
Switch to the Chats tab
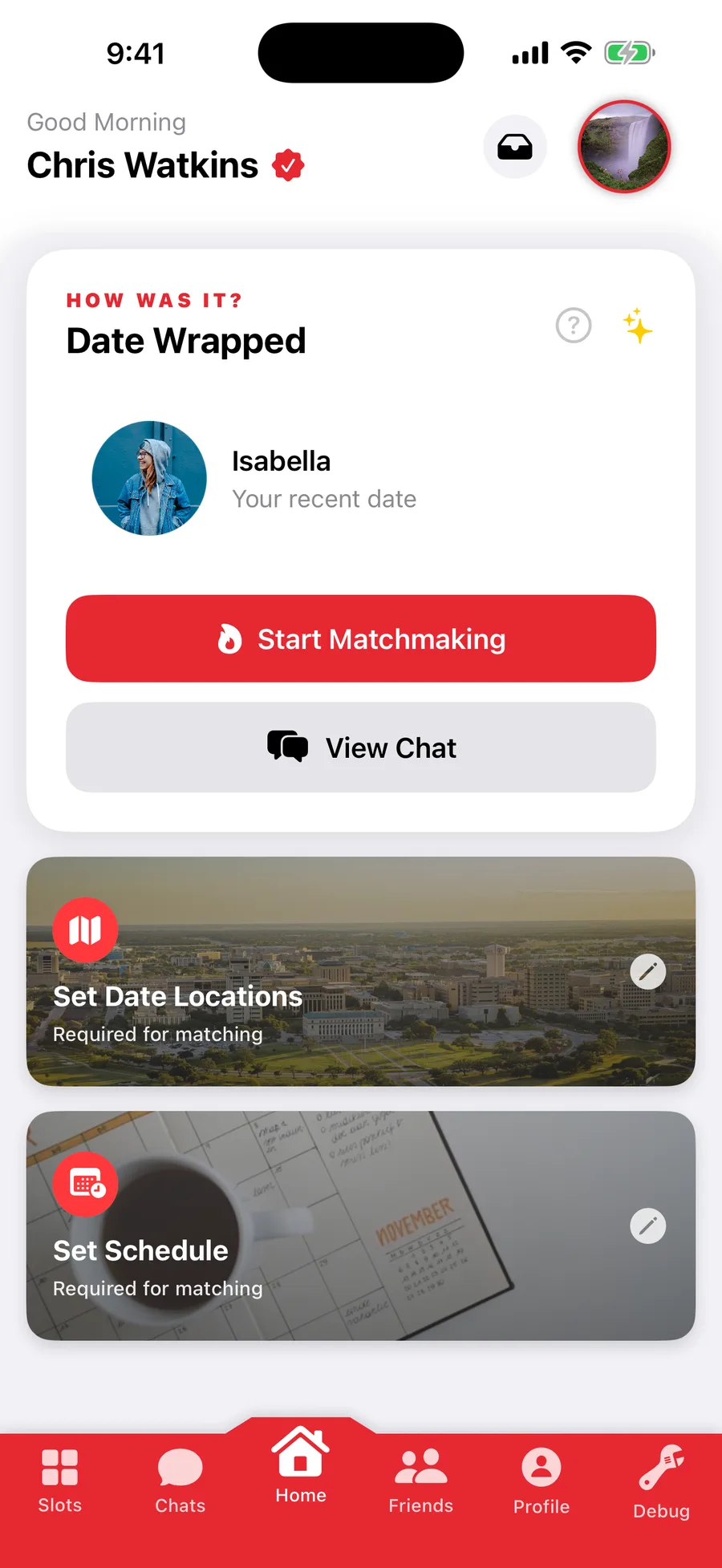(180, 1481)
